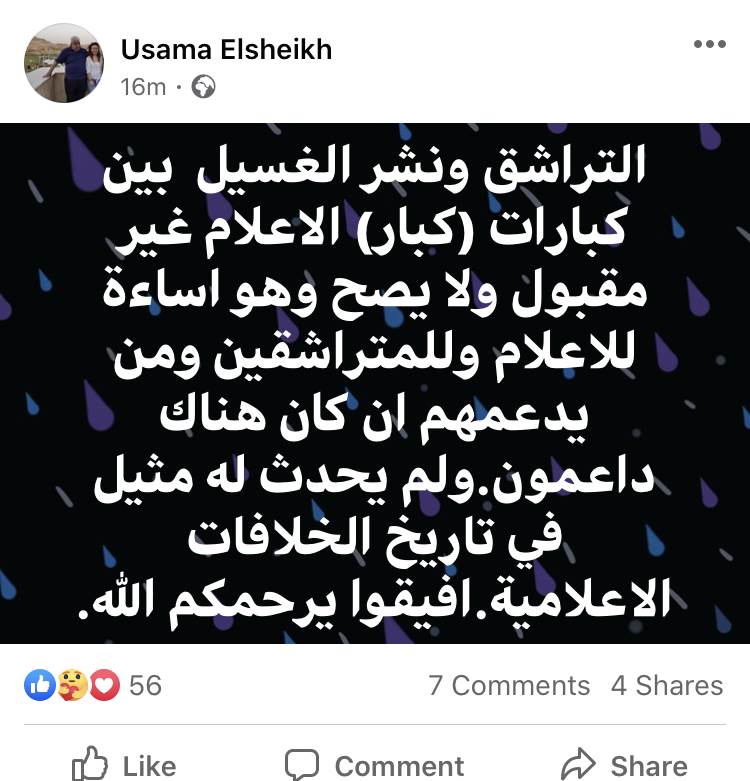The height and width of the screenshot is (781, 750).
Task: Like Usama Elsheikh's post
Action: point(125,765)
